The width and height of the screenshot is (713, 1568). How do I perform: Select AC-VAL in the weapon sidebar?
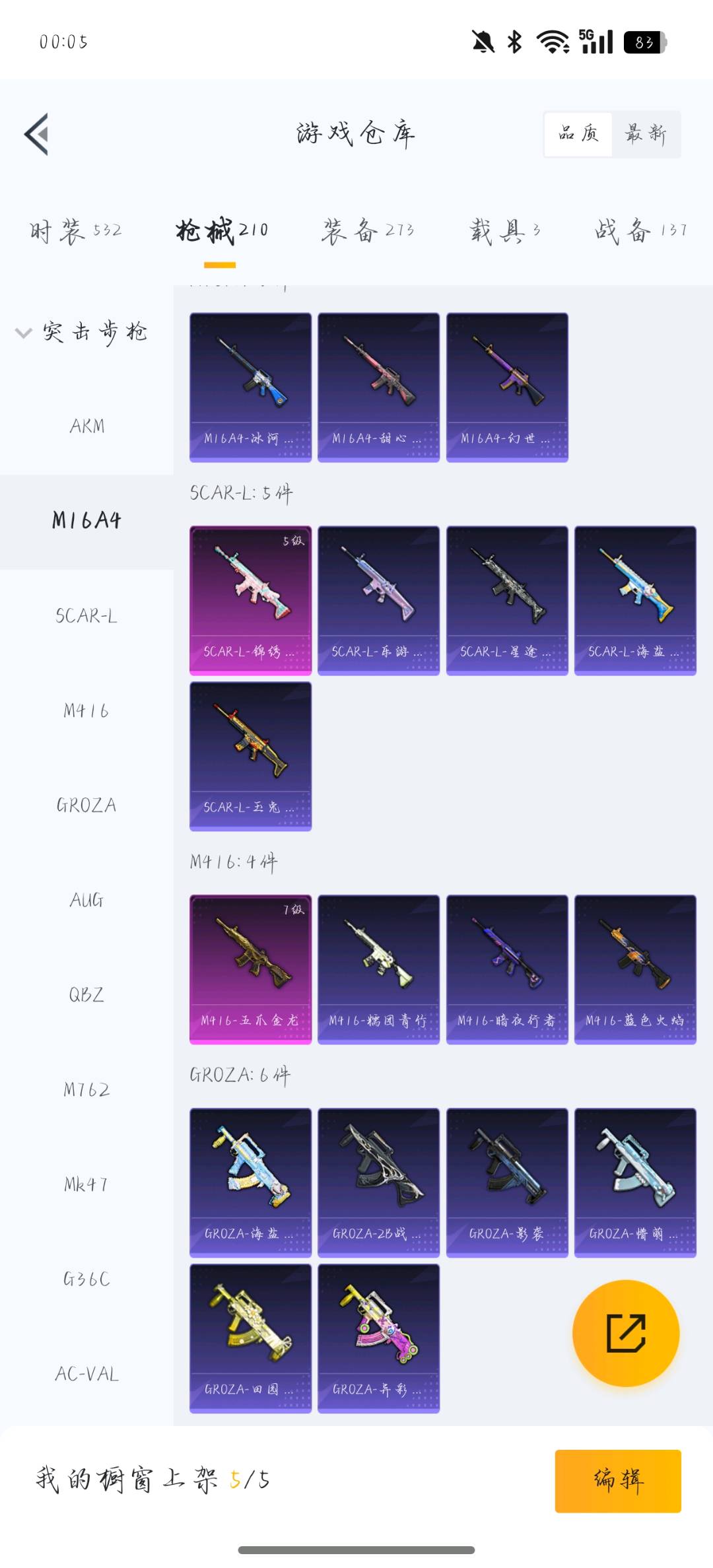(86, 1374)
